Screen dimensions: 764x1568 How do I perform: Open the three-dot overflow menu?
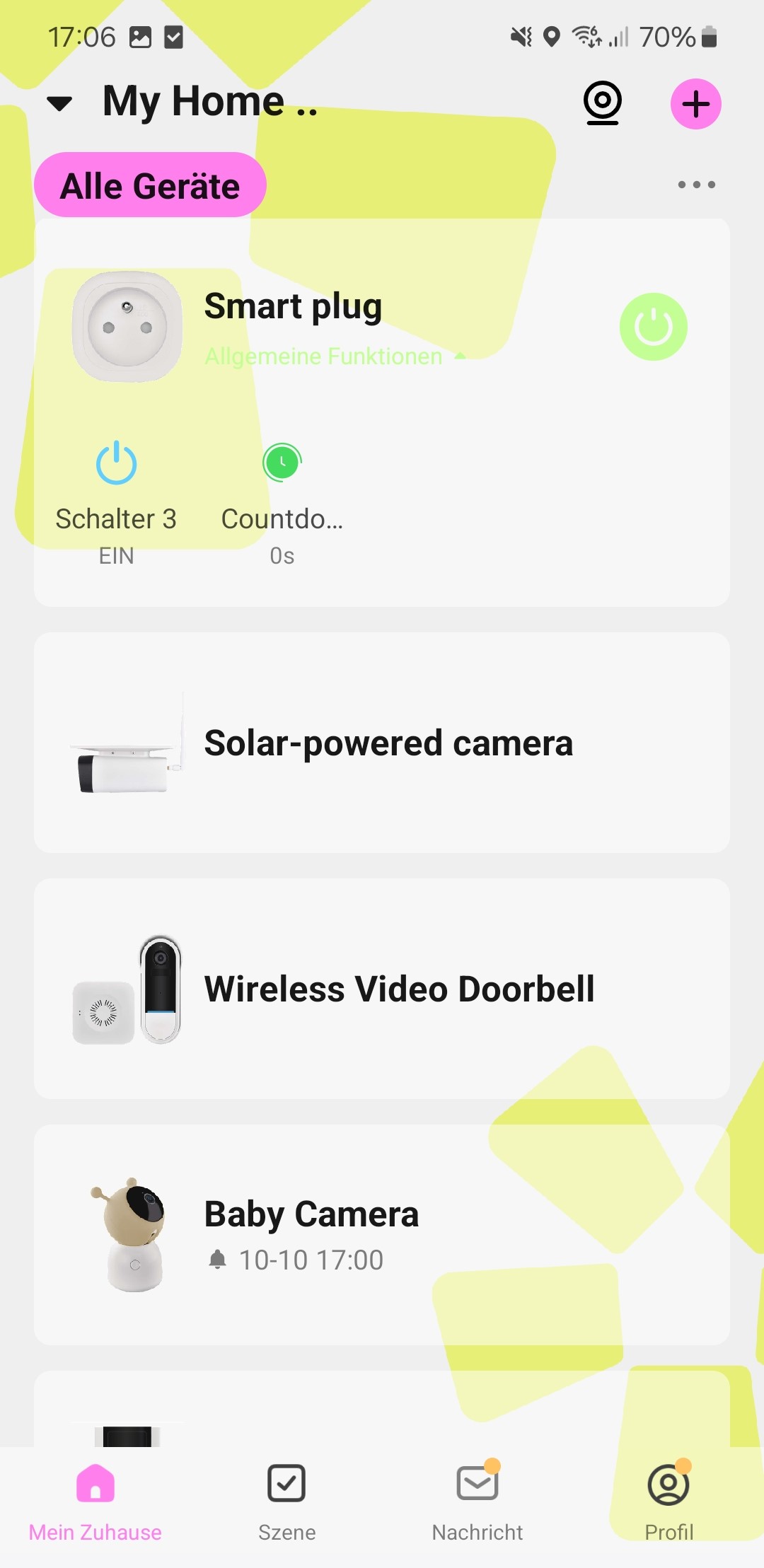pyautogui.click(x=696, y=185)
